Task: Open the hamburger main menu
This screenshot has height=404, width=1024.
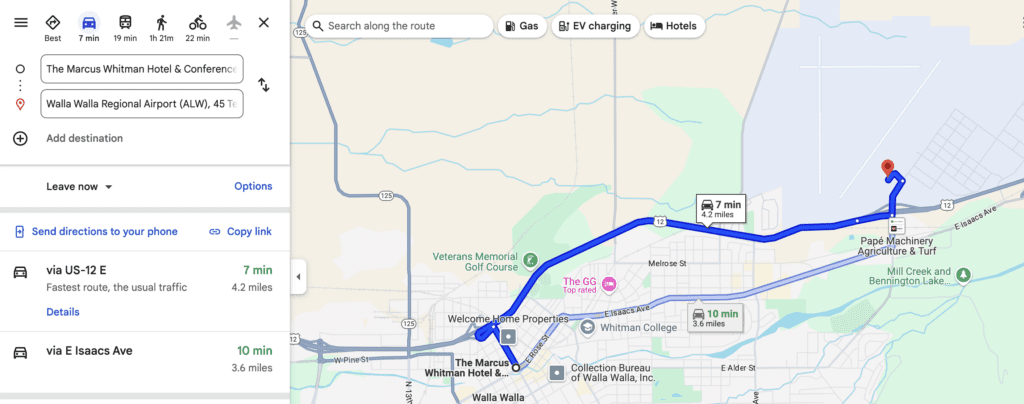Action: point(20,22)
